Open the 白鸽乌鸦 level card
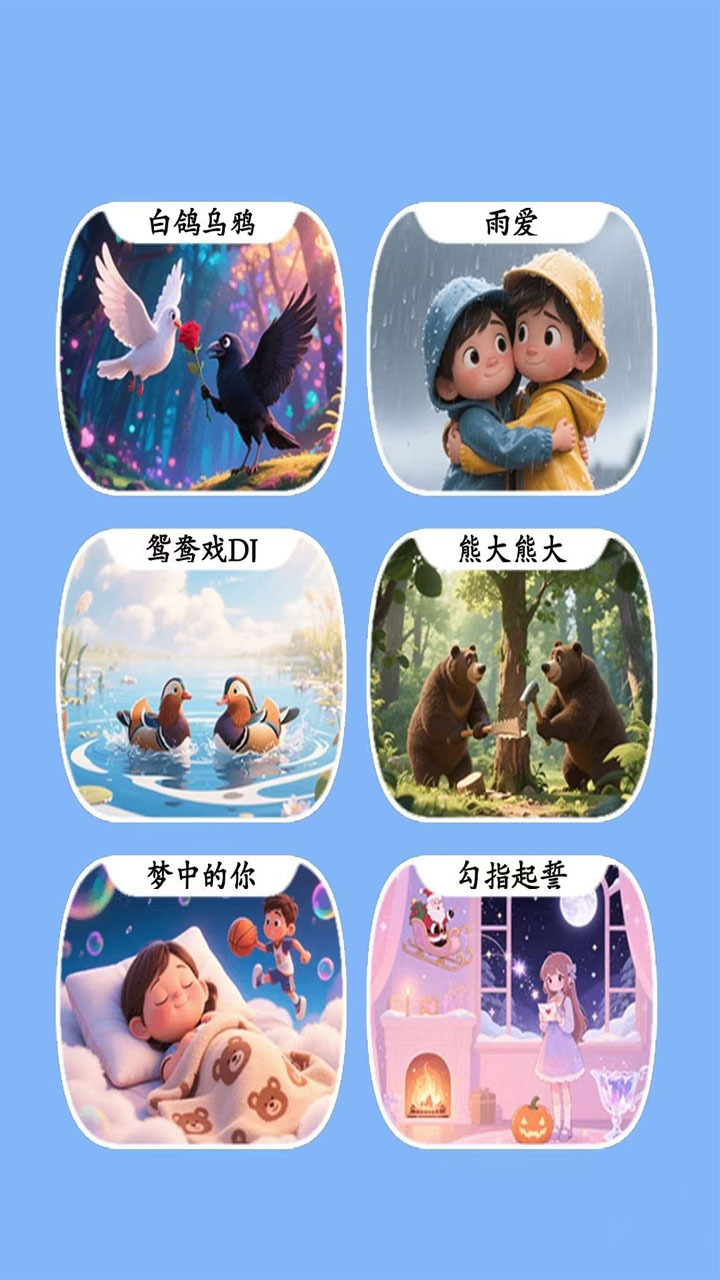This screenshot has height=1280, width=720. point(201,350)
